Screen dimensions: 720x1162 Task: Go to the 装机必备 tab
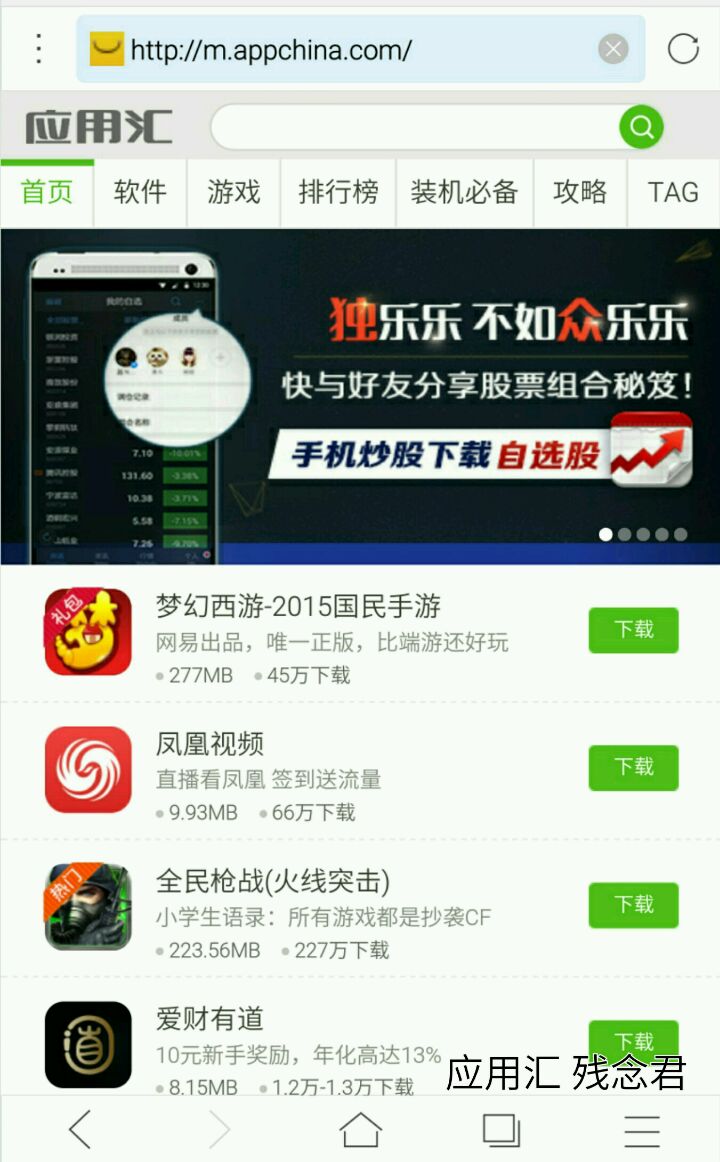[464, 192]
